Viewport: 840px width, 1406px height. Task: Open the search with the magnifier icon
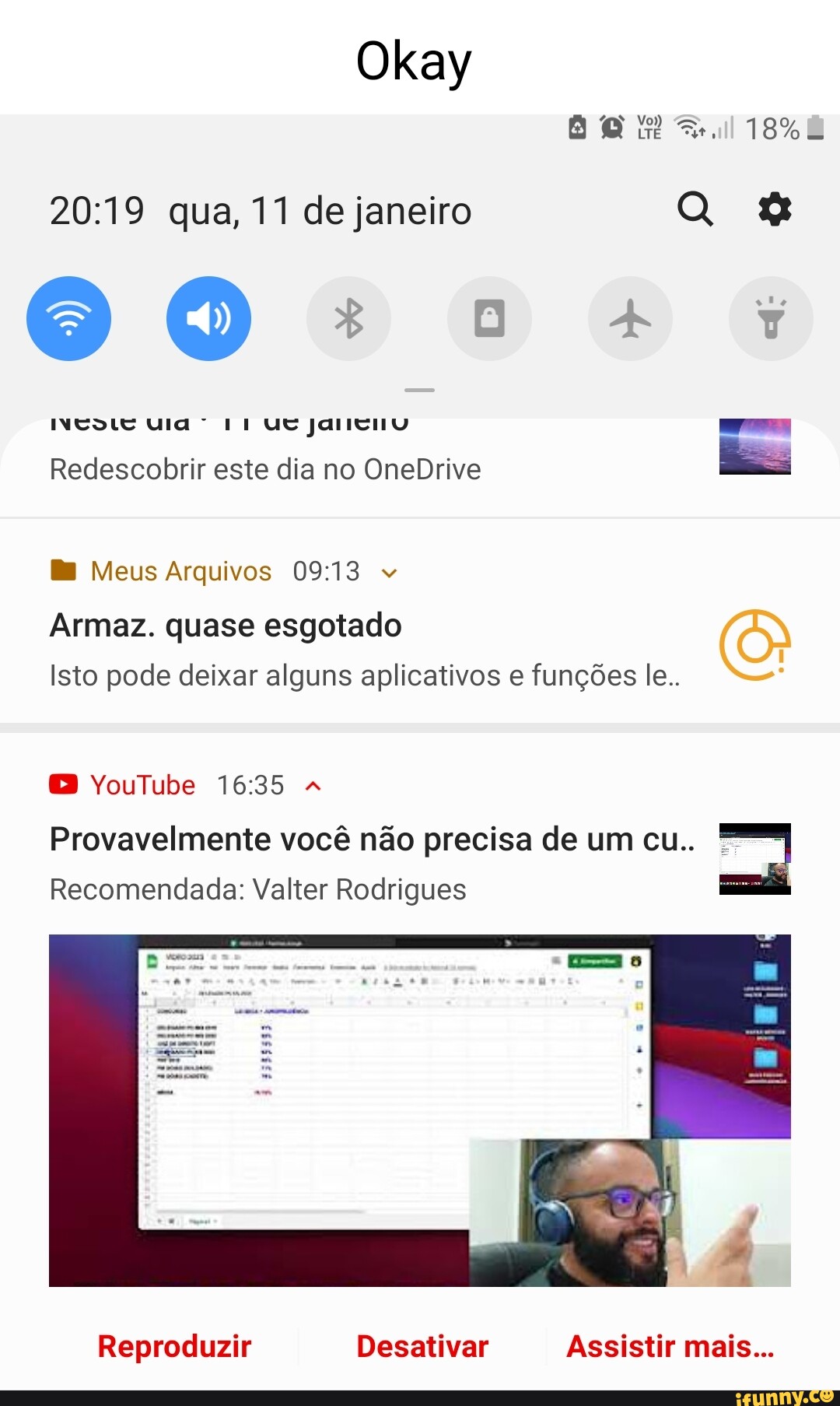[x=695, y=209]
